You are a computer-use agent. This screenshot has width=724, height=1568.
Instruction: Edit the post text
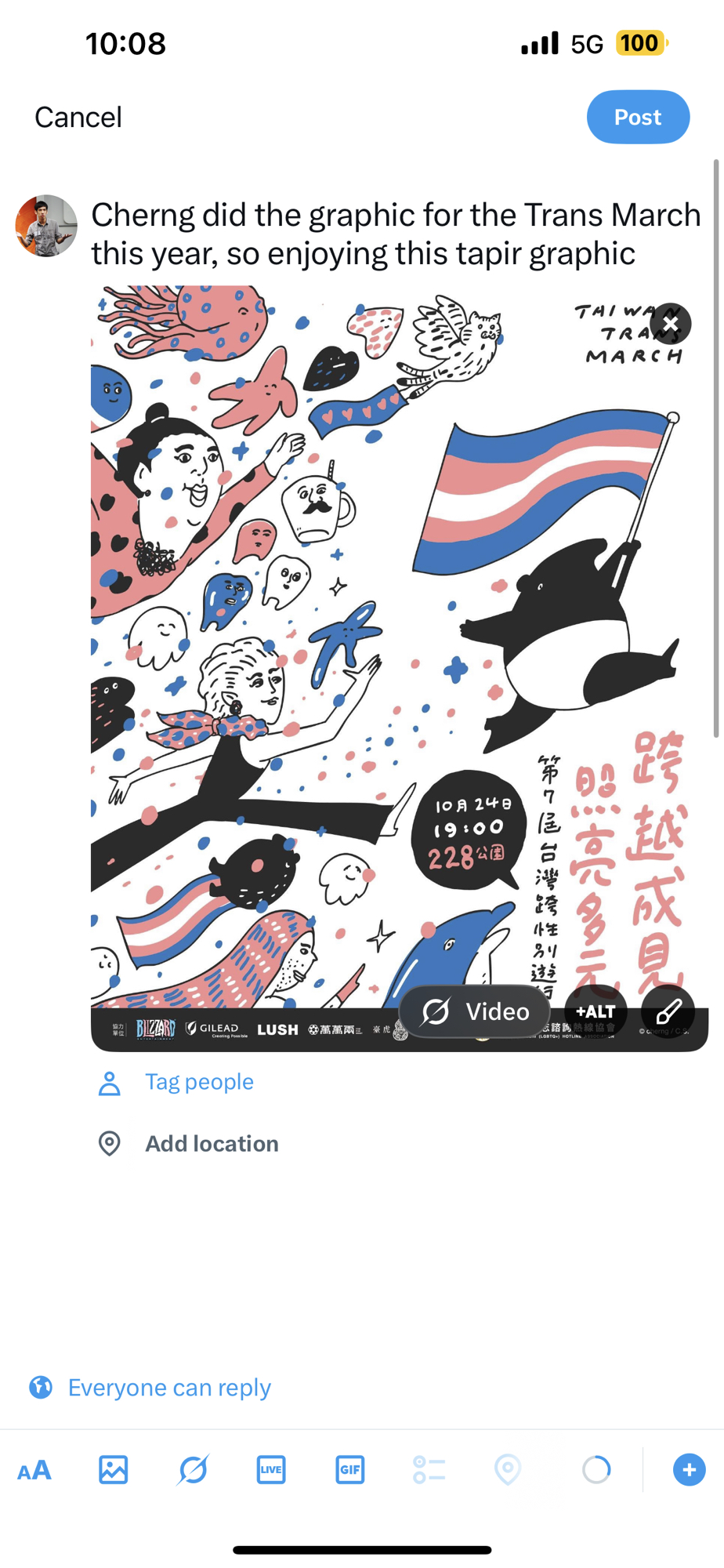(396, 234)
